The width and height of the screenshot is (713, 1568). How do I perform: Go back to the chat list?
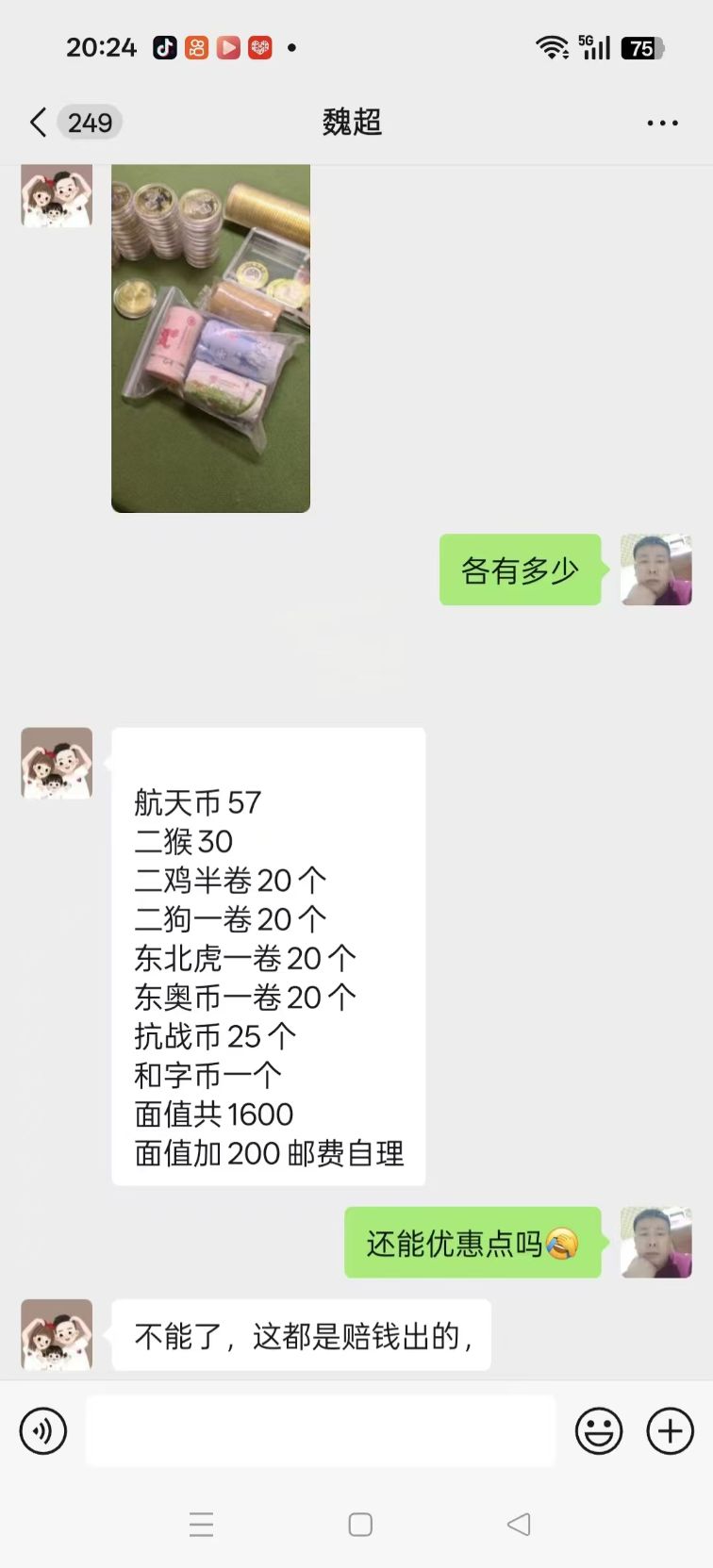pyautogui.click(x=39, y=123)
